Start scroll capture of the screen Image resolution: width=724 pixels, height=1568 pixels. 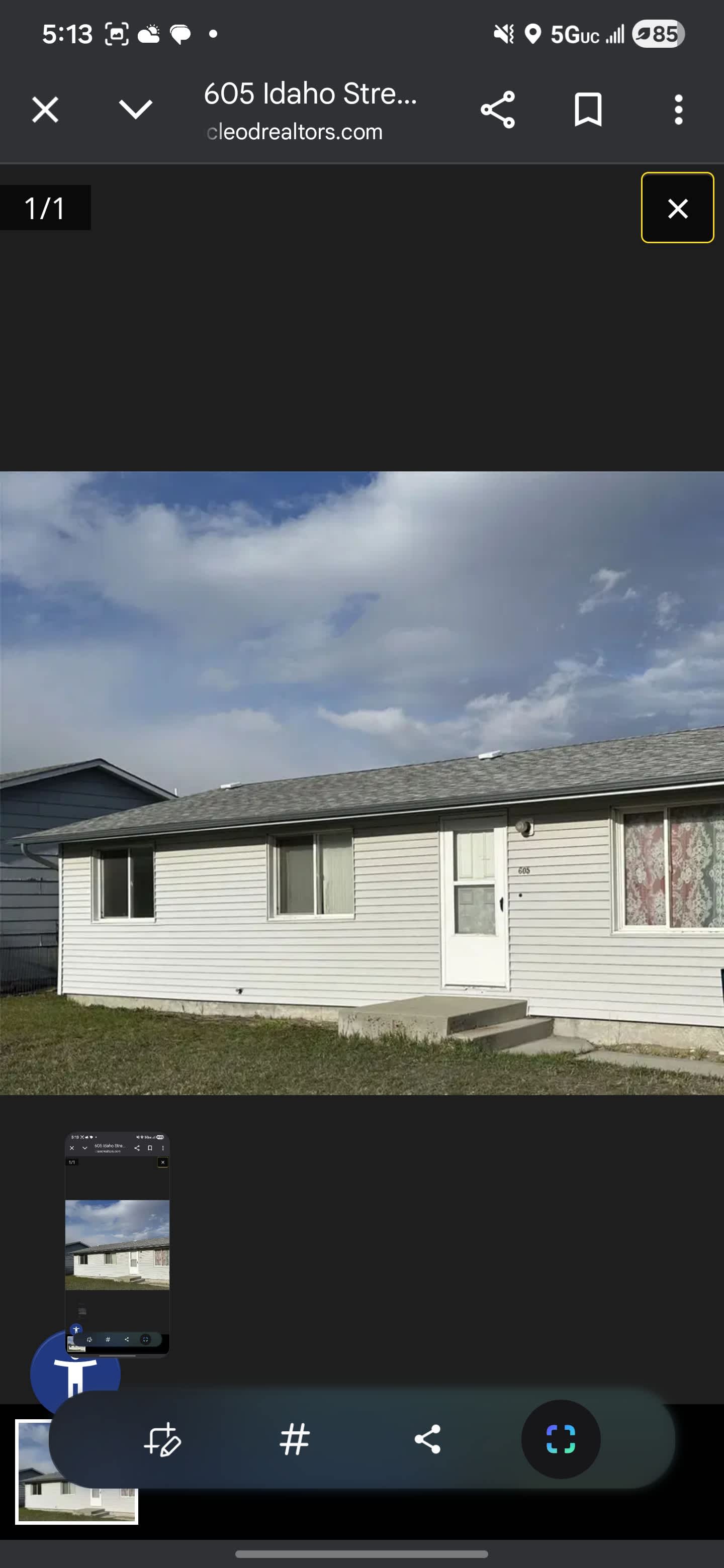tap(560, 1439)
